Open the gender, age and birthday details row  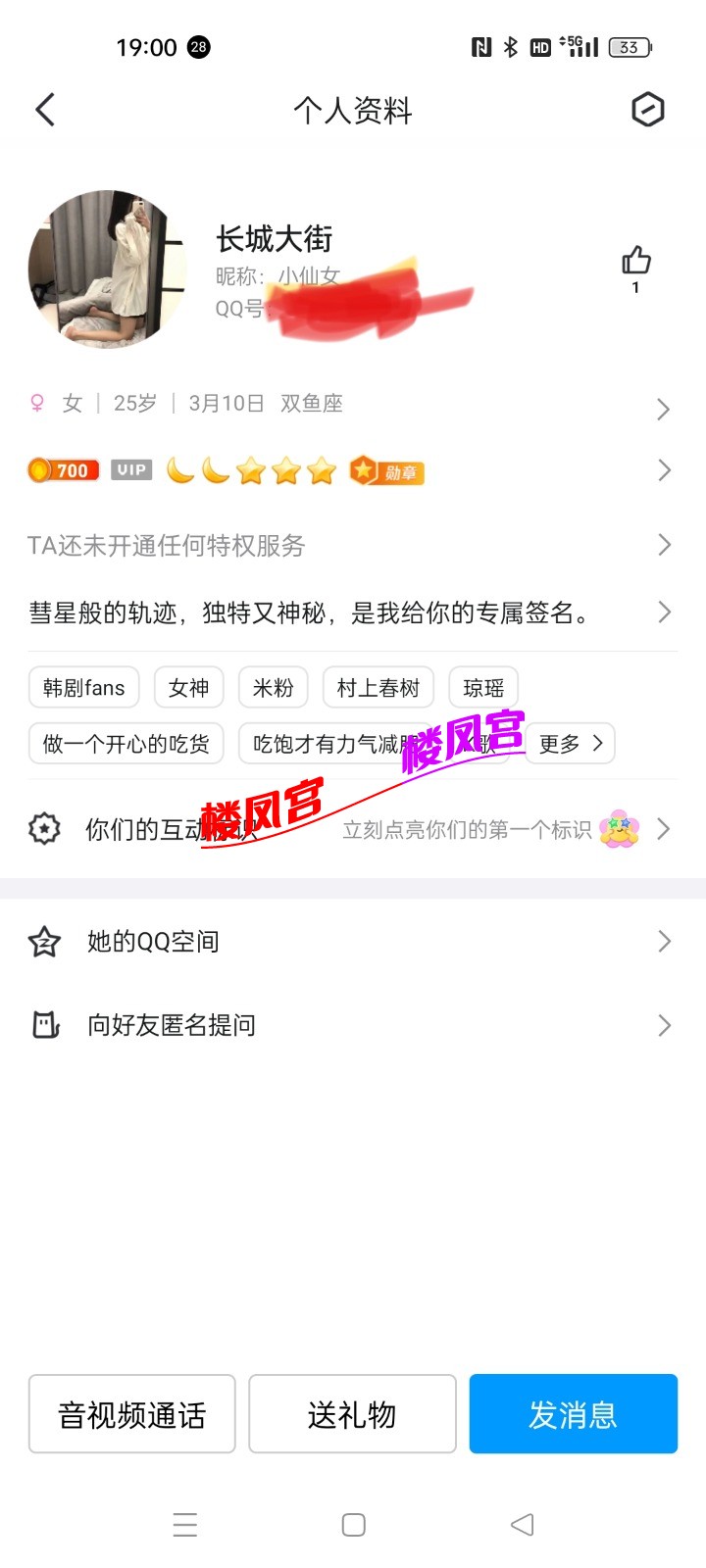351,404
